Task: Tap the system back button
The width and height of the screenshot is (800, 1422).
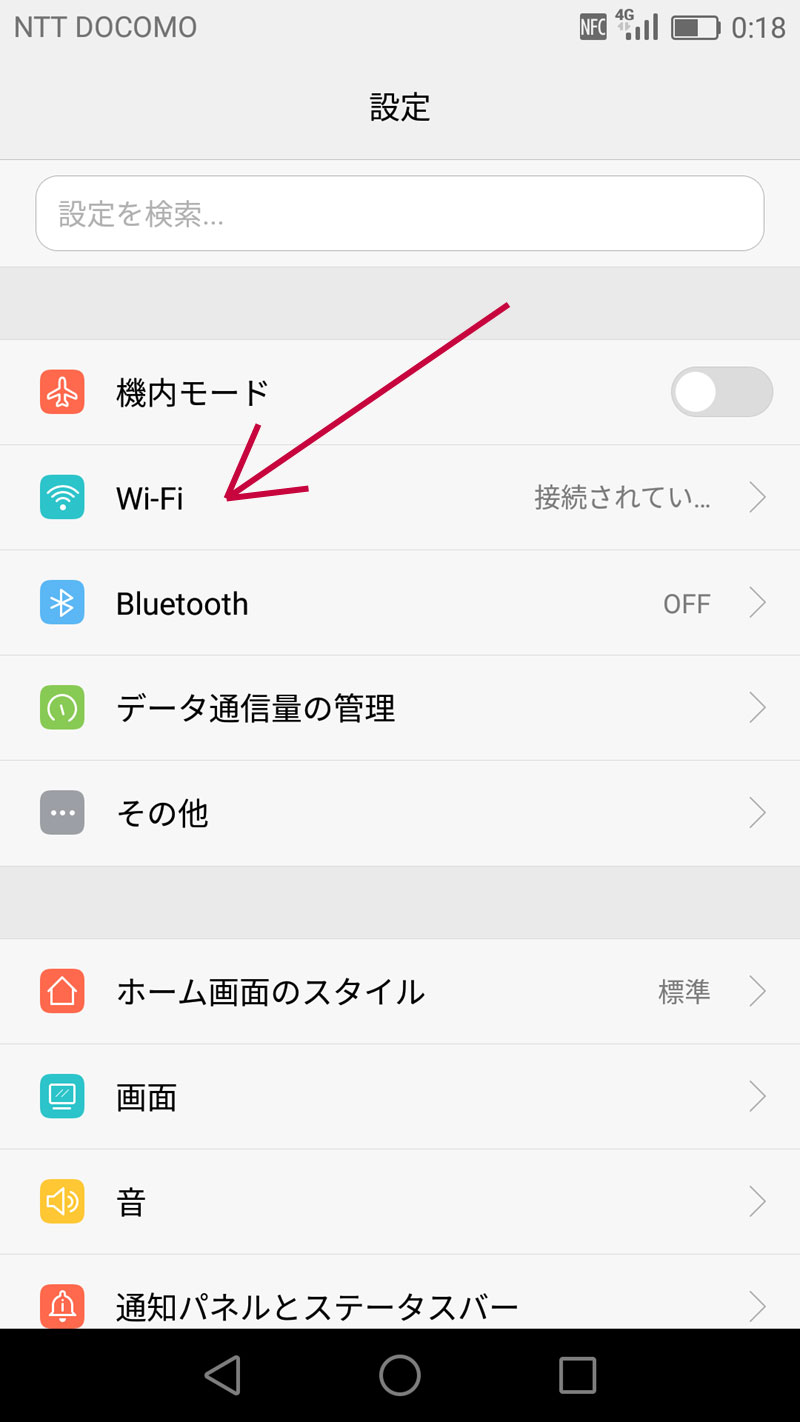Action: [x=222, y=1375]
